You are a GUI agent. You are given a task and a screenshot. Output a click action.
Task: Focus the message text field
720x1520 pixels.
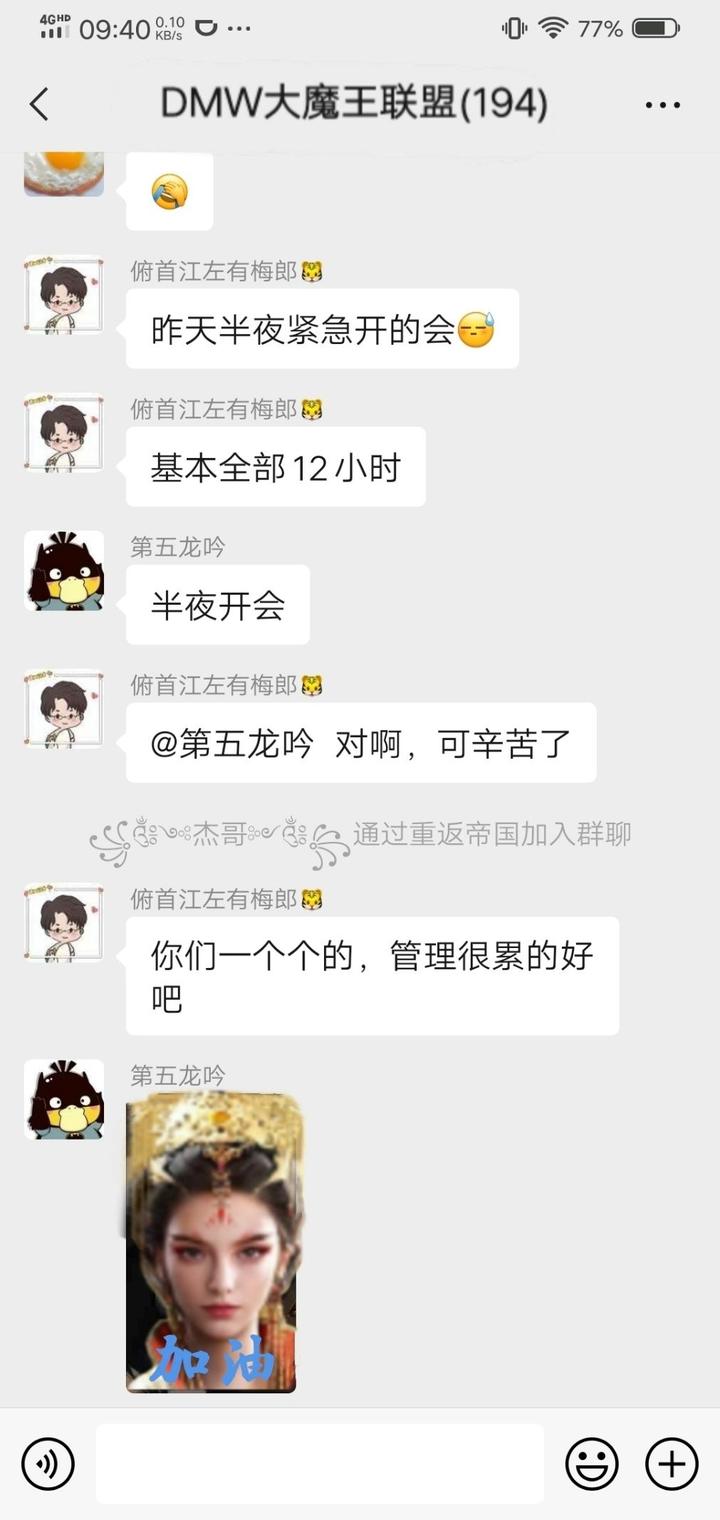[320, 1464]
